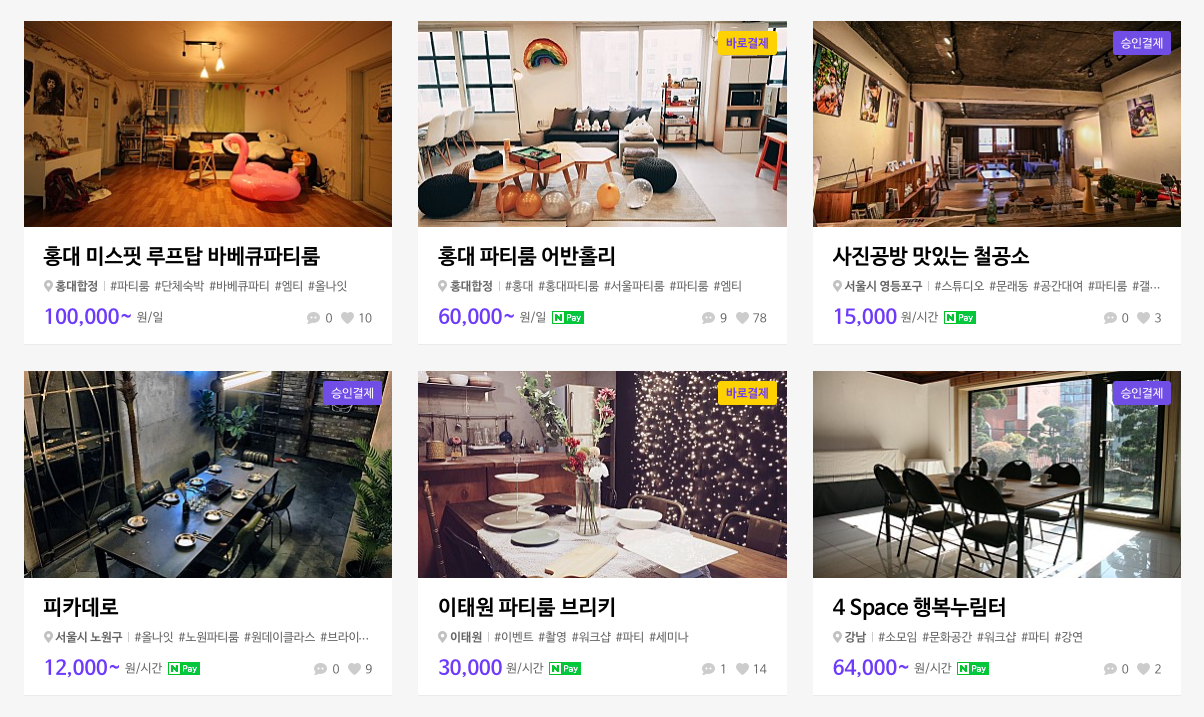Open 홍대 파티룸 어반홀리 card
1204x717 pixels.
[x=527, y=256]
